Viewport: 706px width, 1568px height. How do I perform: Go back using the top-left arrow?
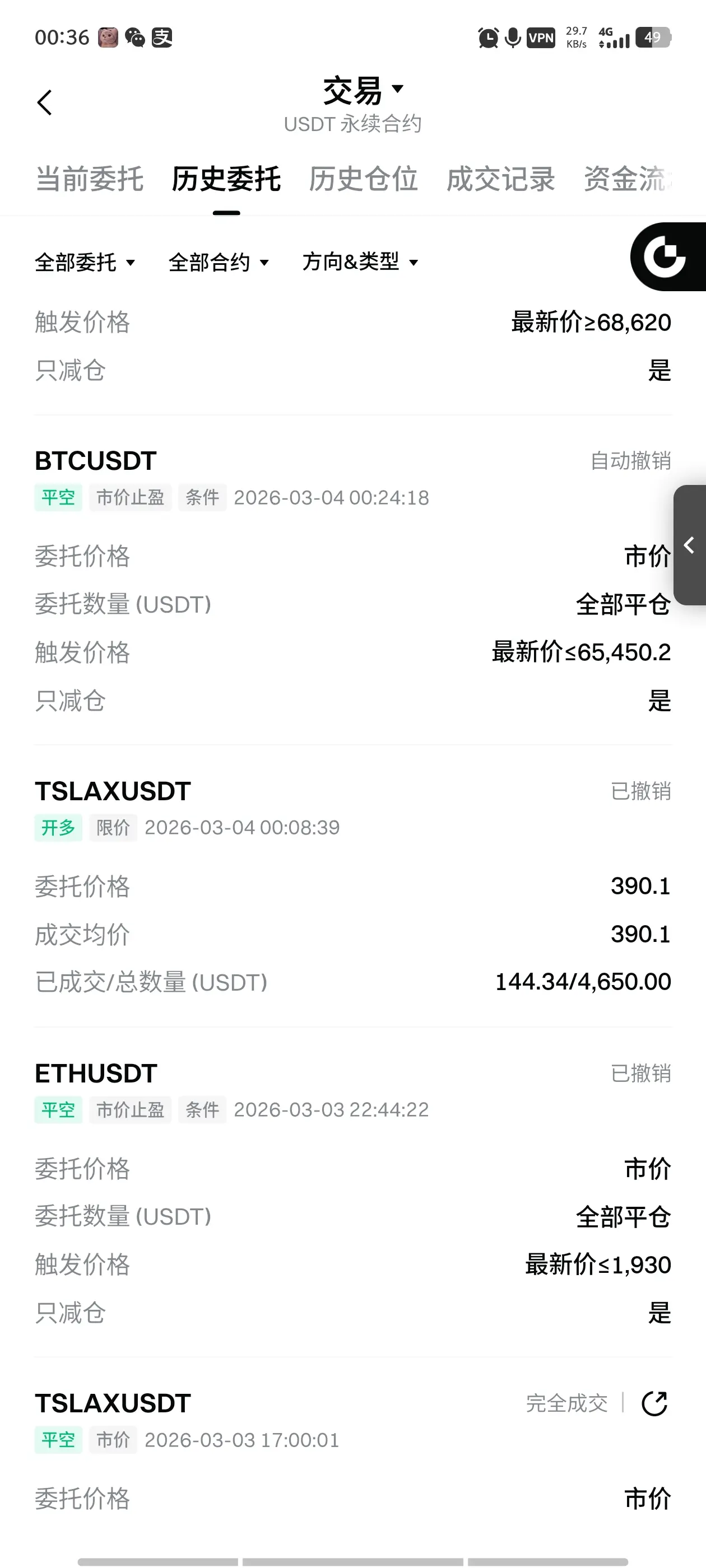(x=44, y=102)
